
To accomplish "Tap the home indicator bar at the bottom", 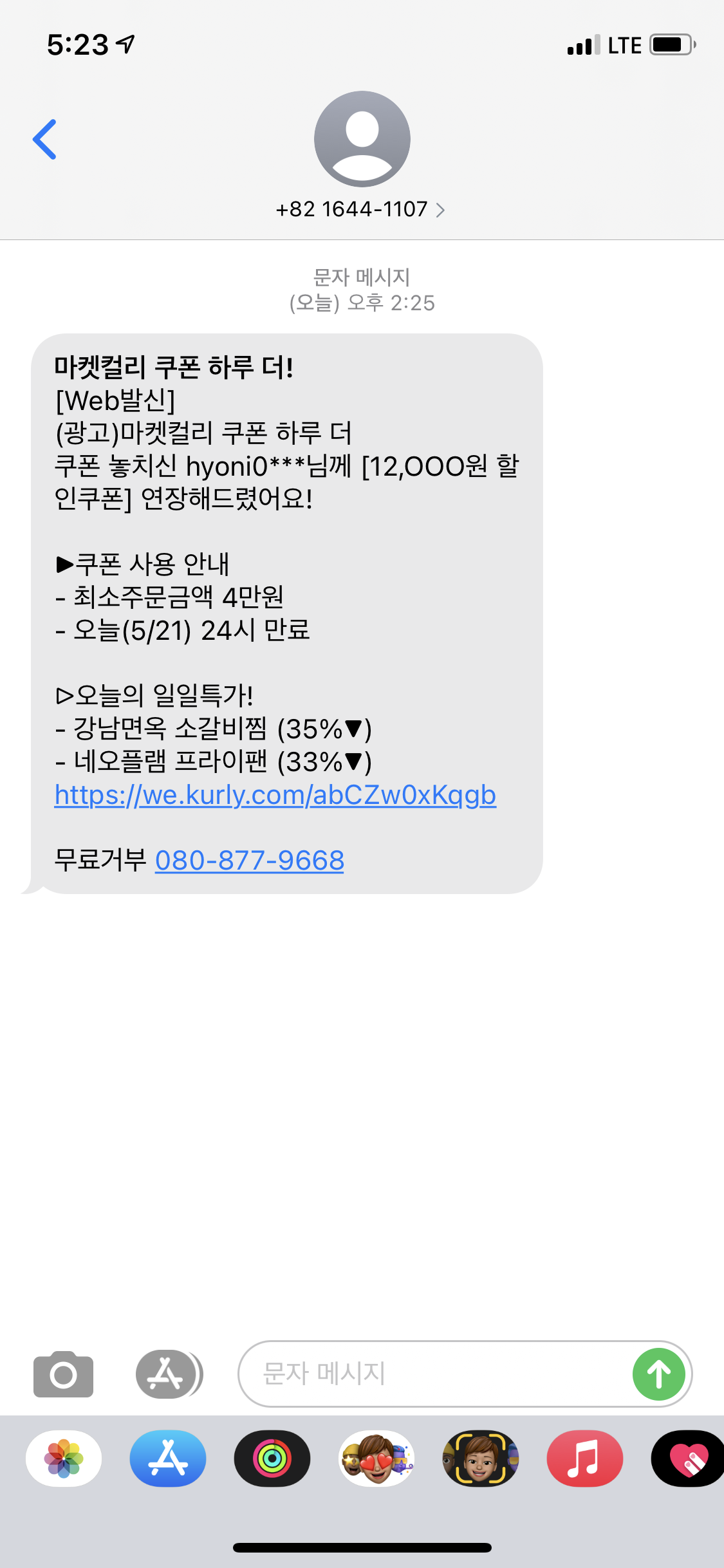I will tap(362, 1548).
